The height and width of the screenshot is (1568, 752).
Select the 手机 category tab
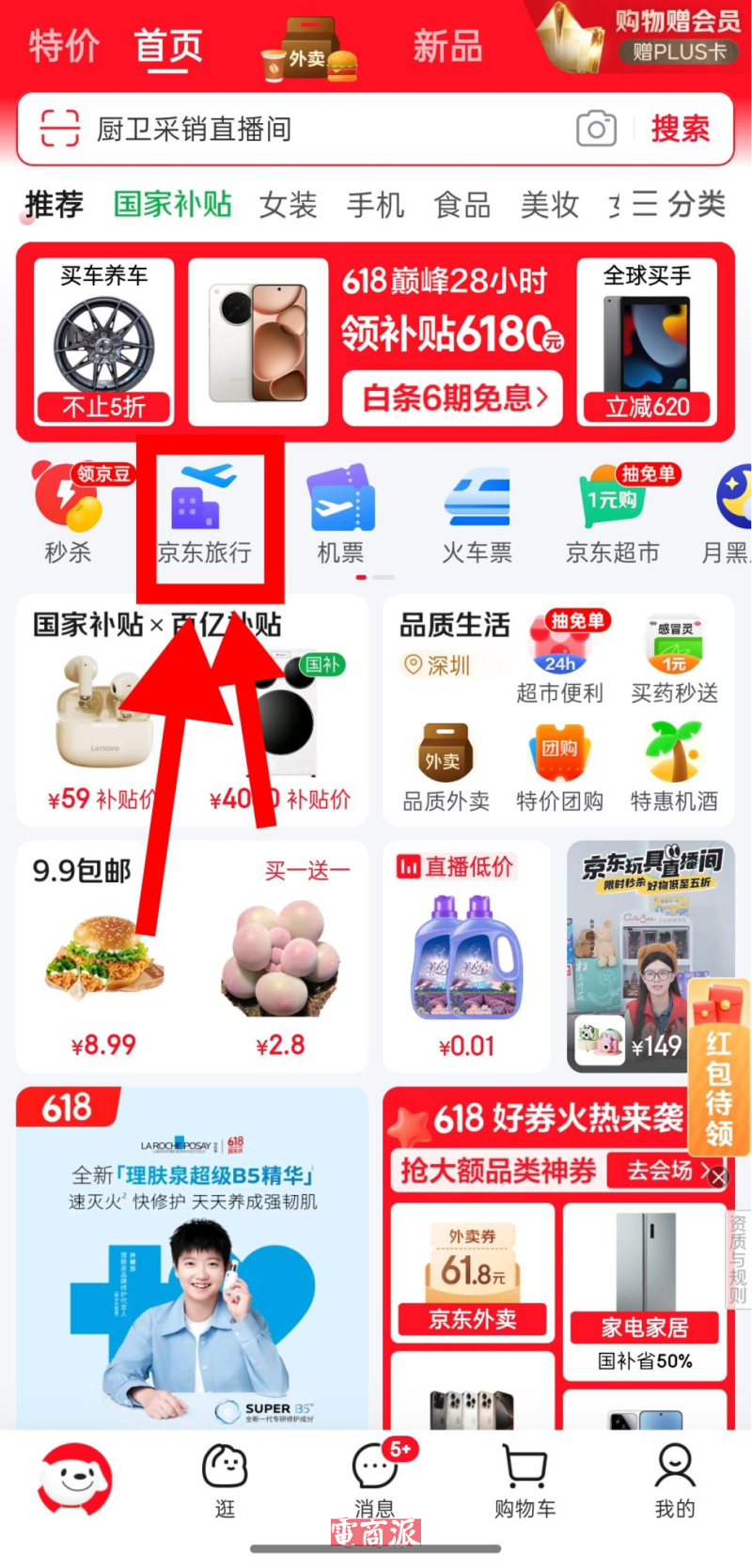(x=375, y=204)
